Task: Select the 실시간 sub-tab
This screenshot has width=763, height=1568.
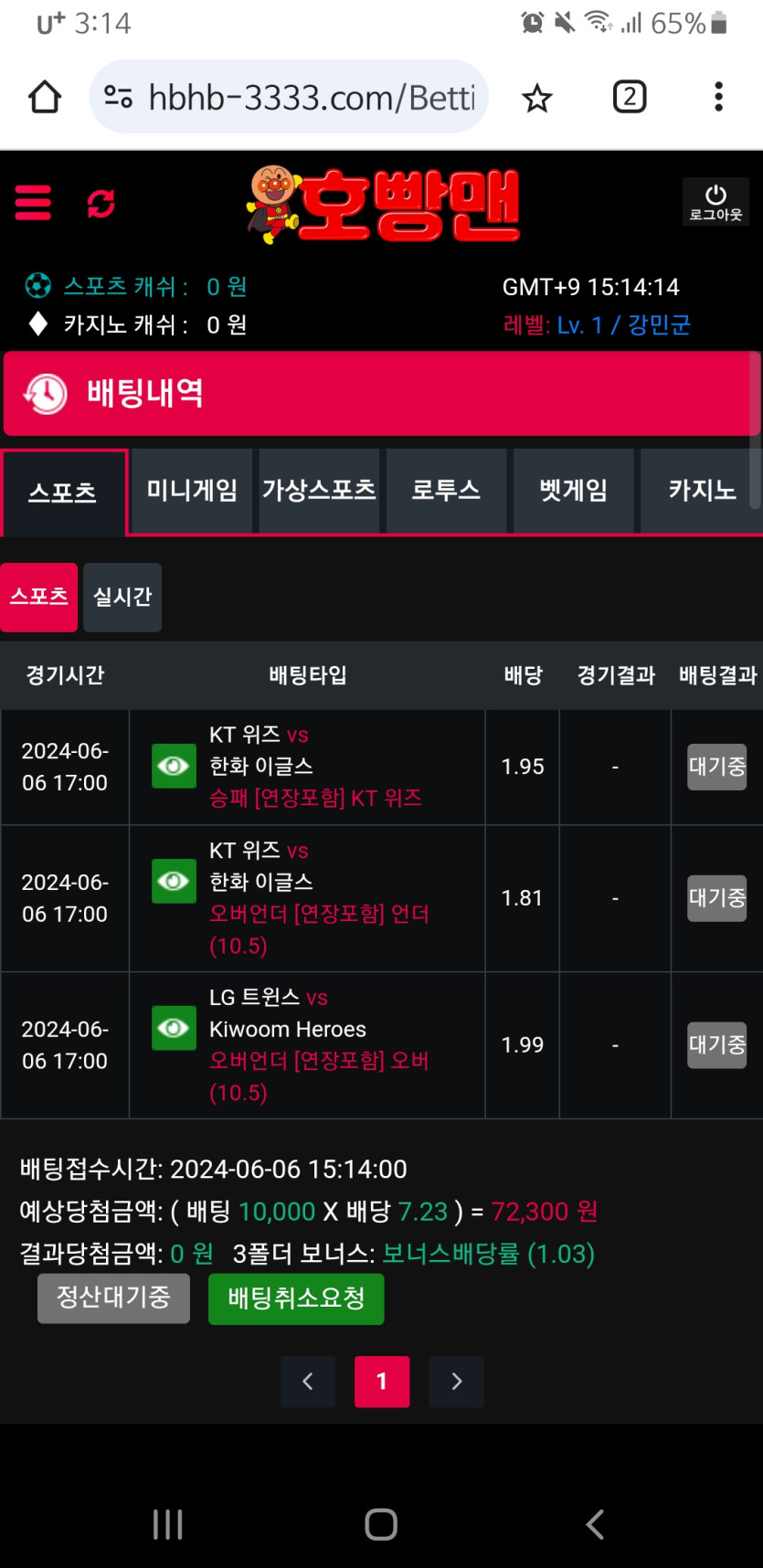Action: coord(122,598)
